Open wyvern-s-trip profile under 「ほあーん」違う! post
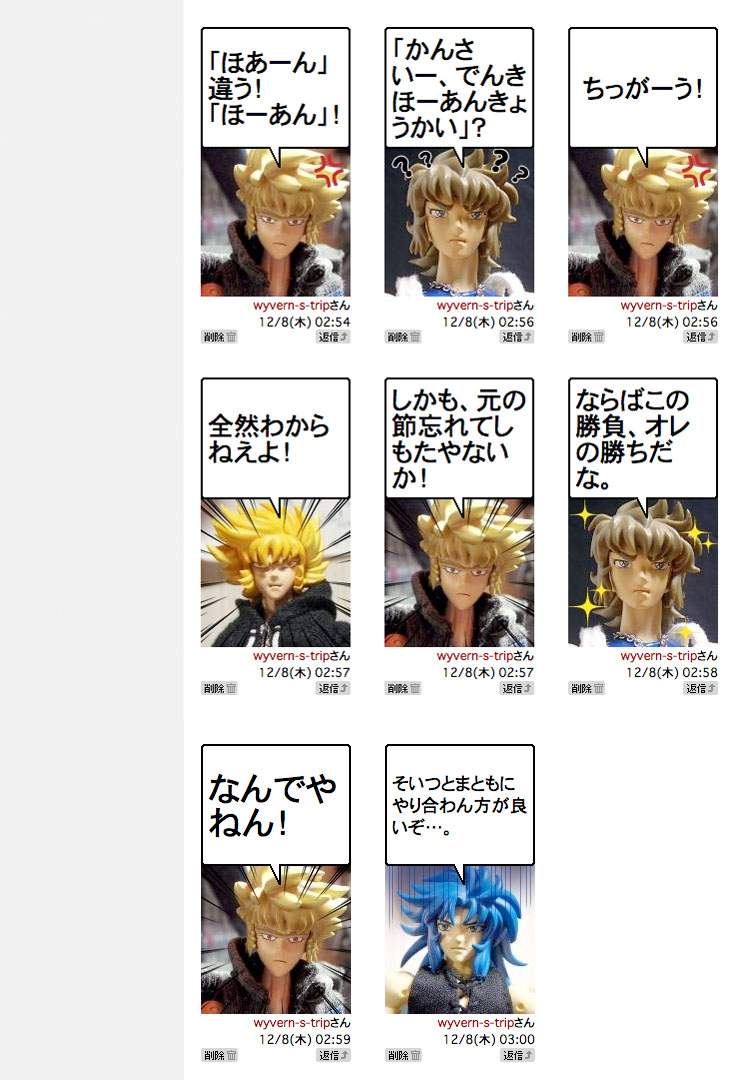Screen dimensions: 735x1080 coord(291,305)
